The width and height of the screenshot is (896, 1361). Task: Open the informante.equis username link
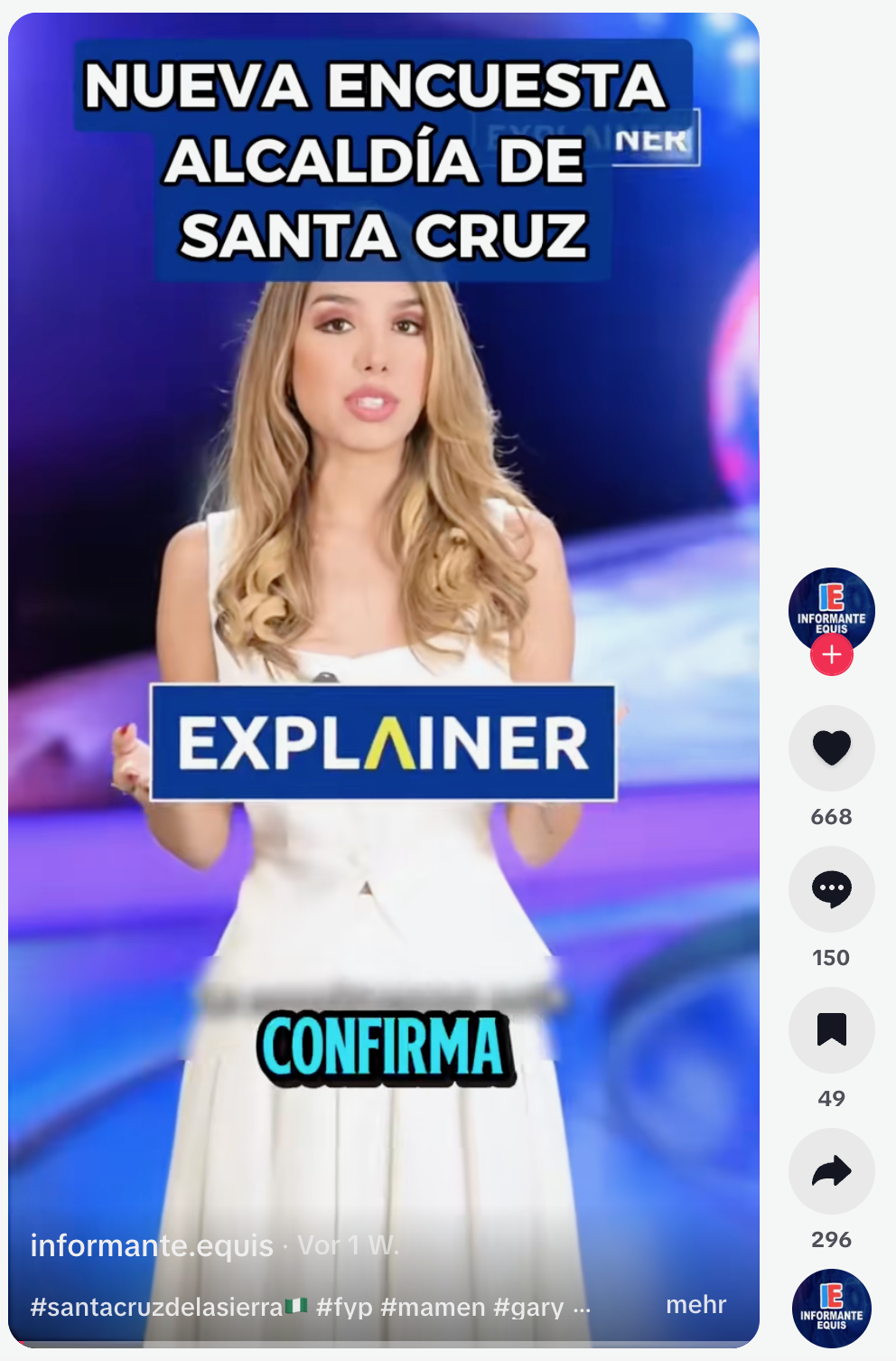(152, 1245)
